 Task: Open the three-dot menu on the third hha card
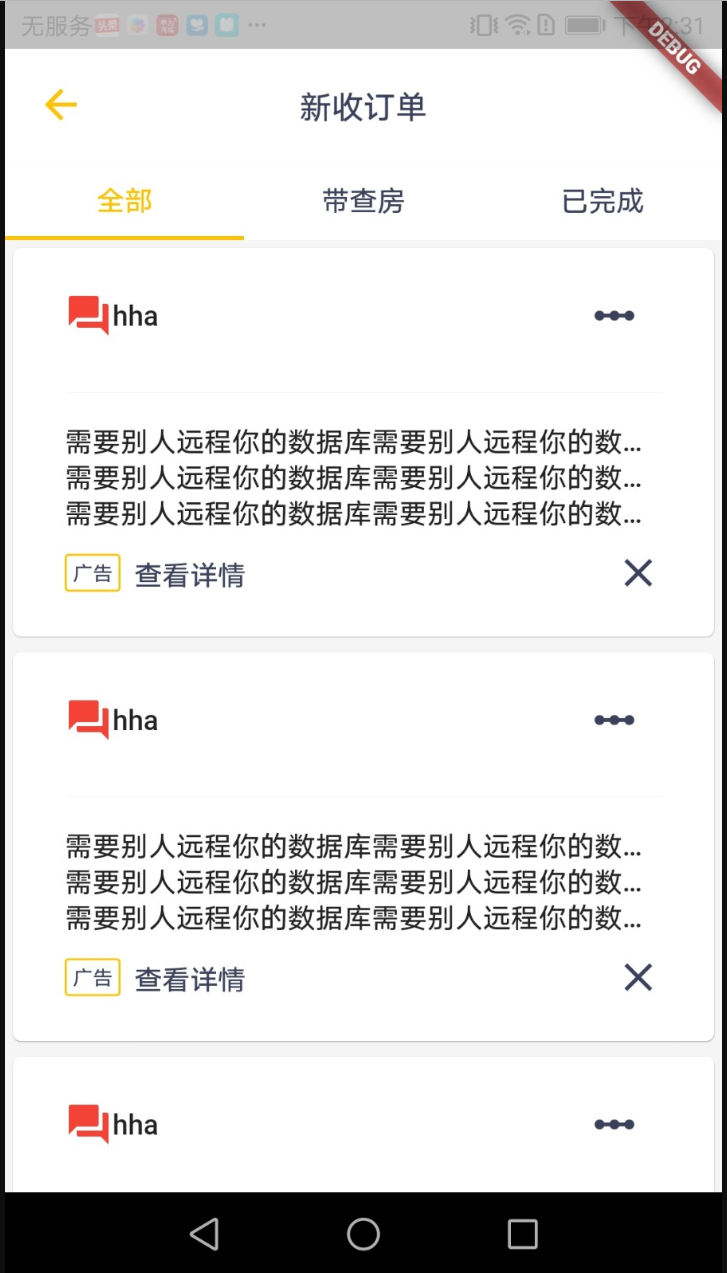(614, 1124)
